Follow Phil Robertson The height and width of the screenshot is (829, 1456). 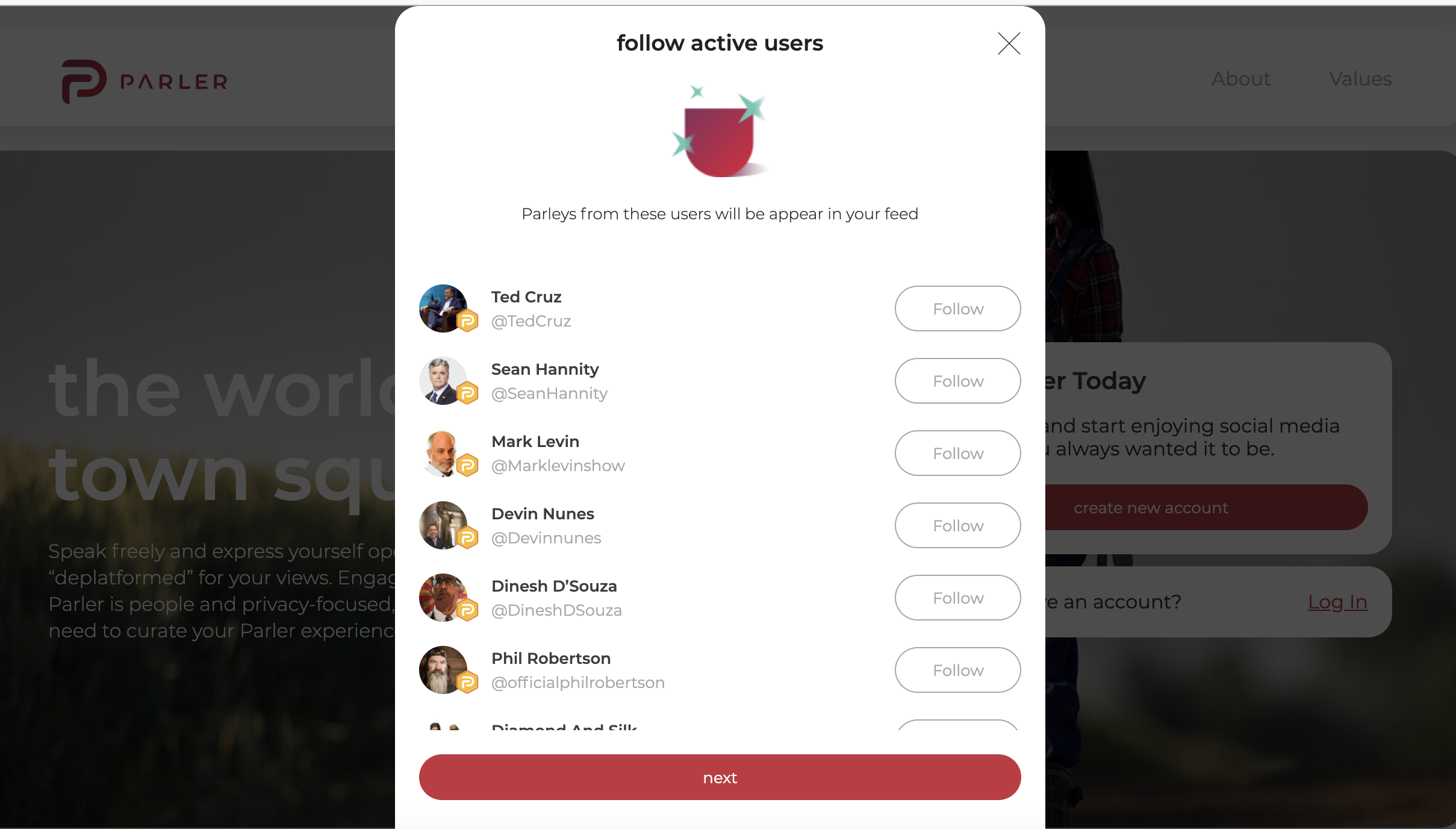(957, 670)
